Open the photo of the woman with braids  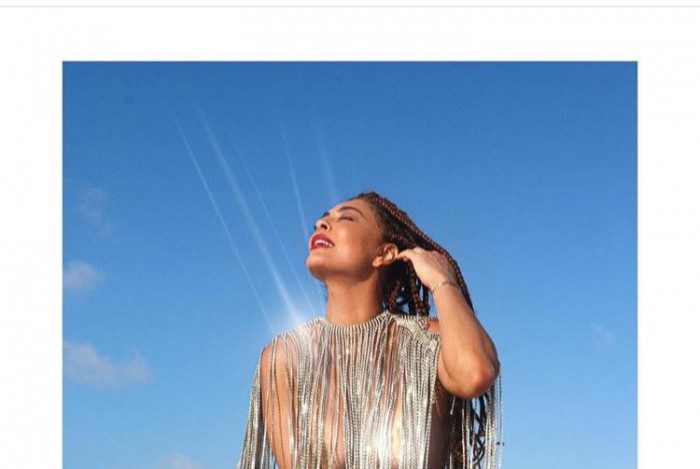tap(349, 265)
